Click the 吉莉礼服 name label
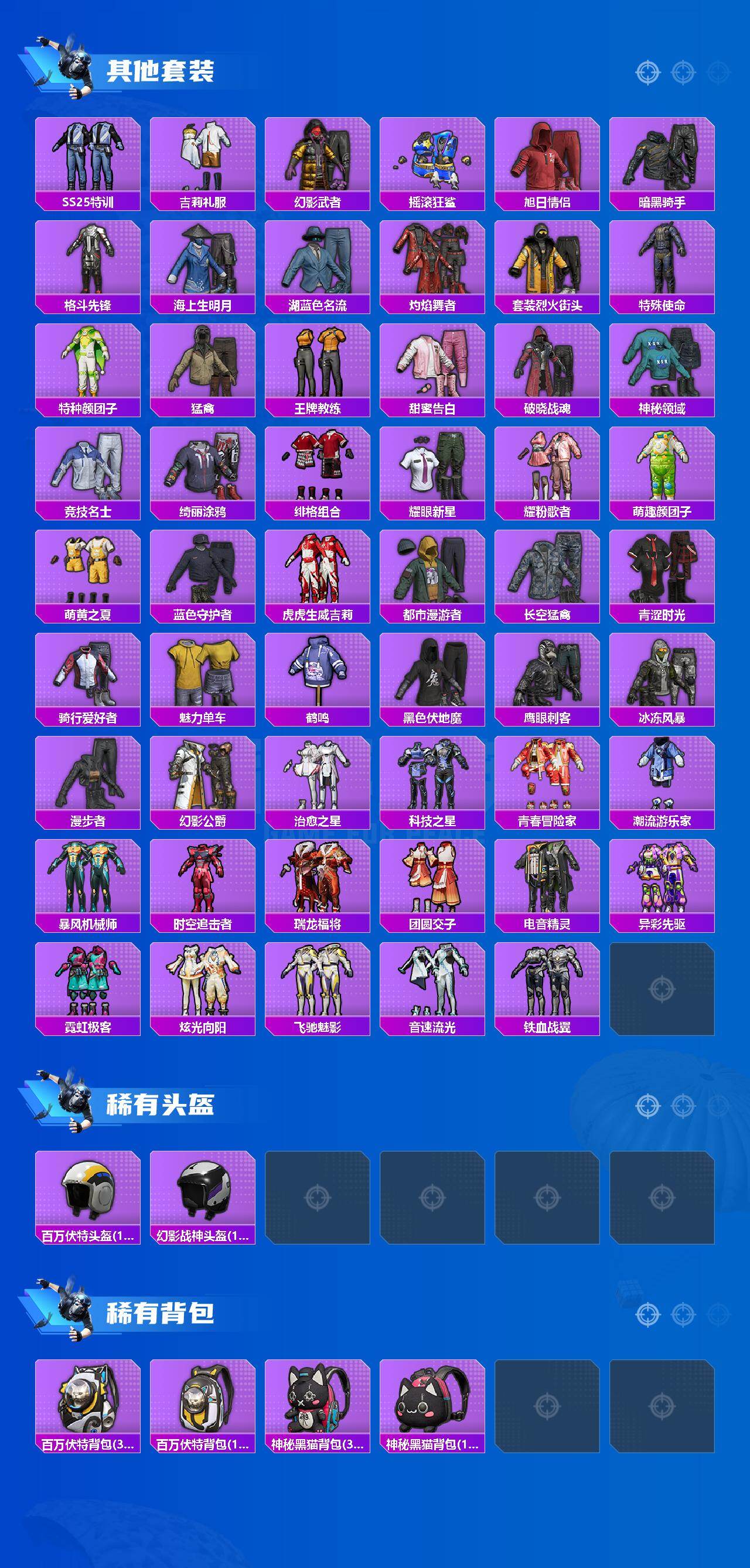This screenshot has width=750, height=1568. click(x=203, y=203)
